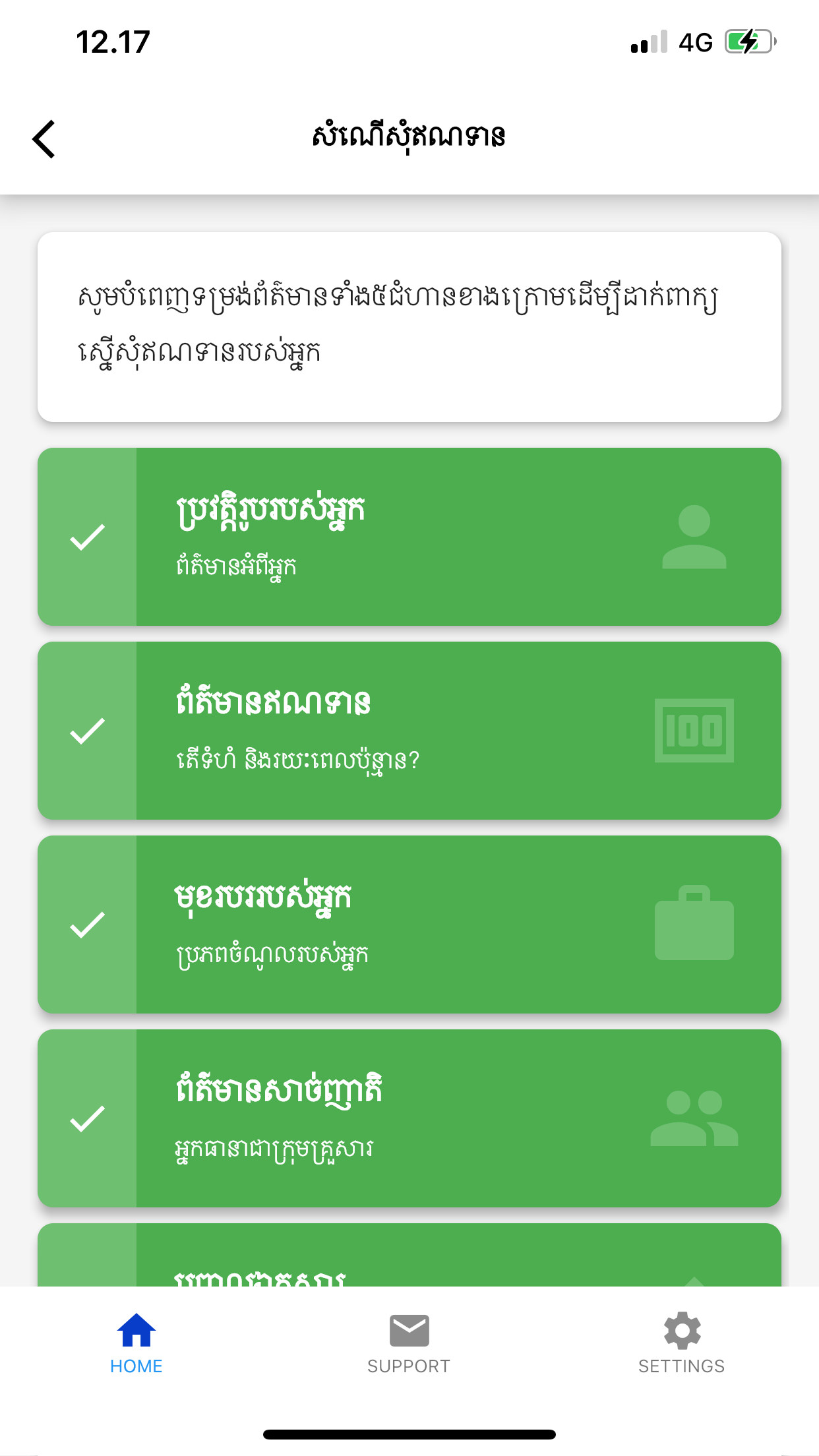Viewport: 819px width, 1456px height.
Task: Tap the two-people icon on the relatives card
Action: [694, 1119]
